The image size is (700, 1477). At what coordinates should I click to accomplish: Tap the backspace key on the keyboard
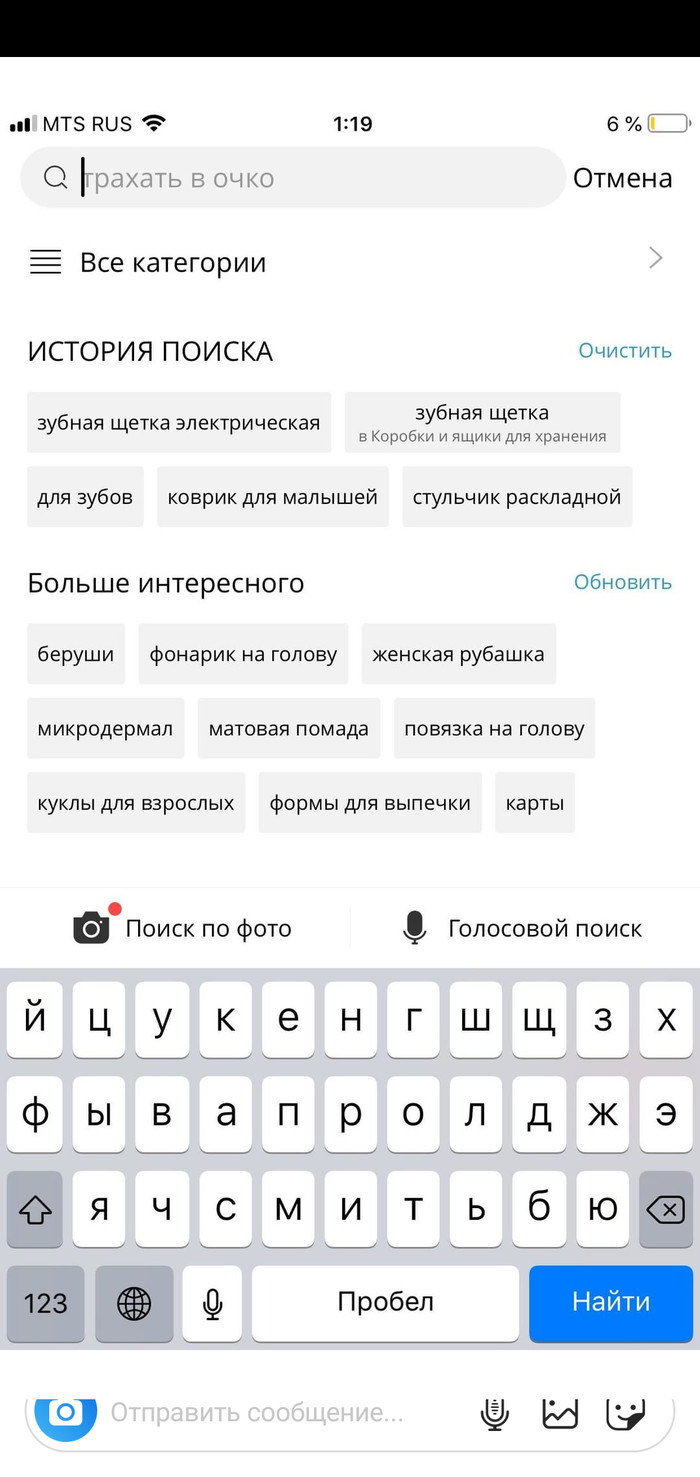tap(665, 1209)
